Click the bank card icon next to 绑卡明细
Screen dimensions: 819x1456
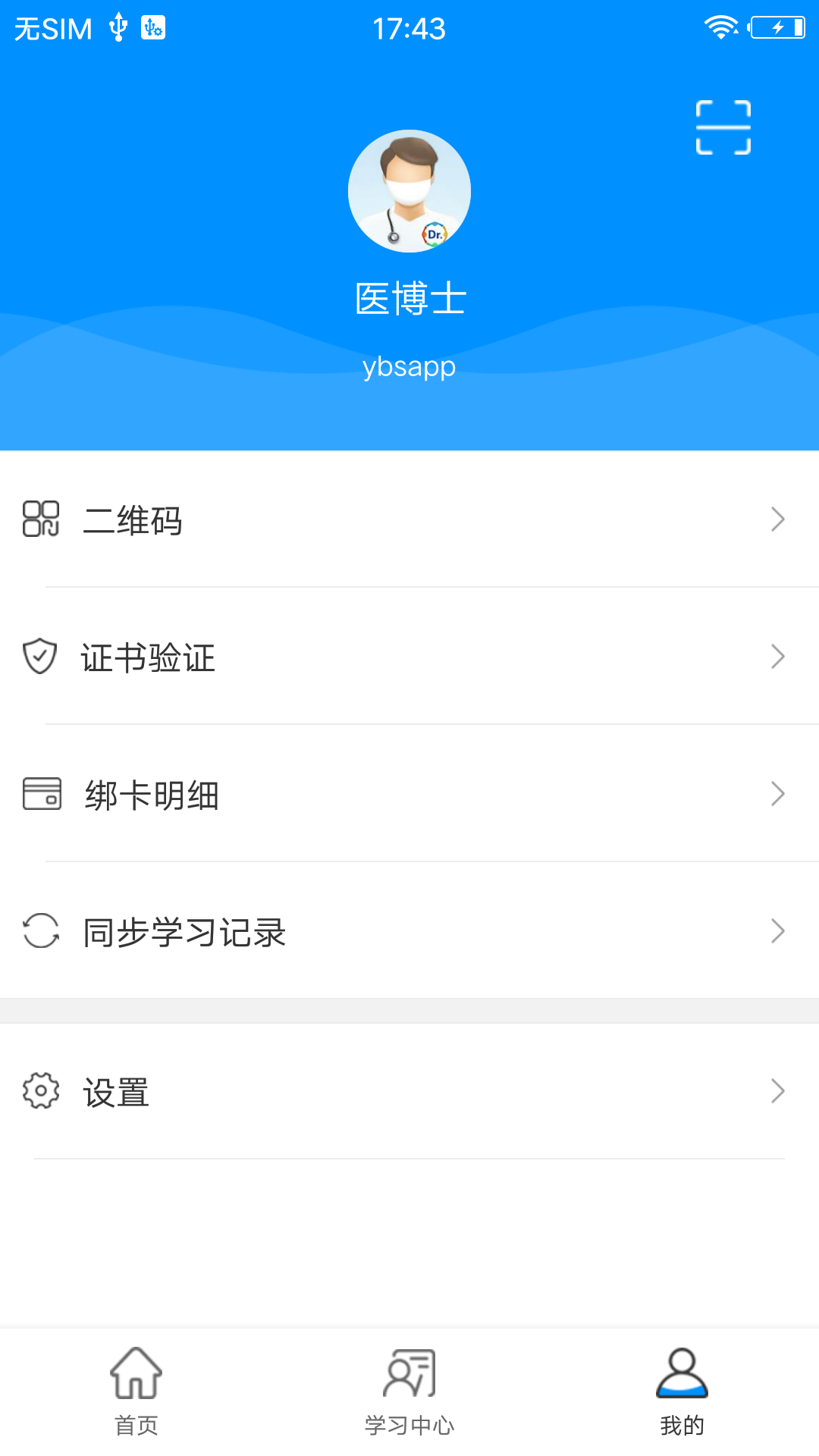click(x=41, y=794)
